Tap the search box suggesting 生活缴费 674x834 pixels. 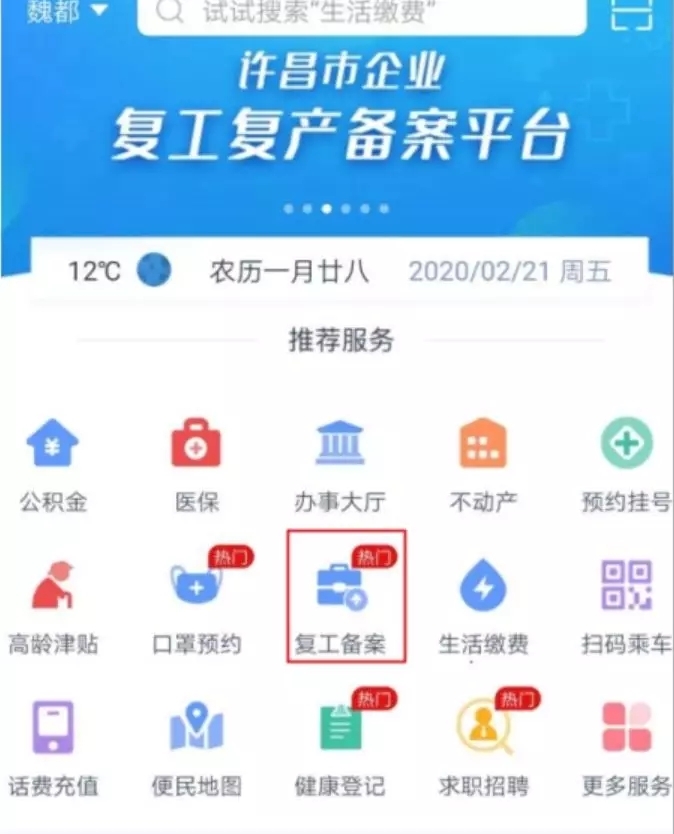pyautogui.click(x=360, y=13)
